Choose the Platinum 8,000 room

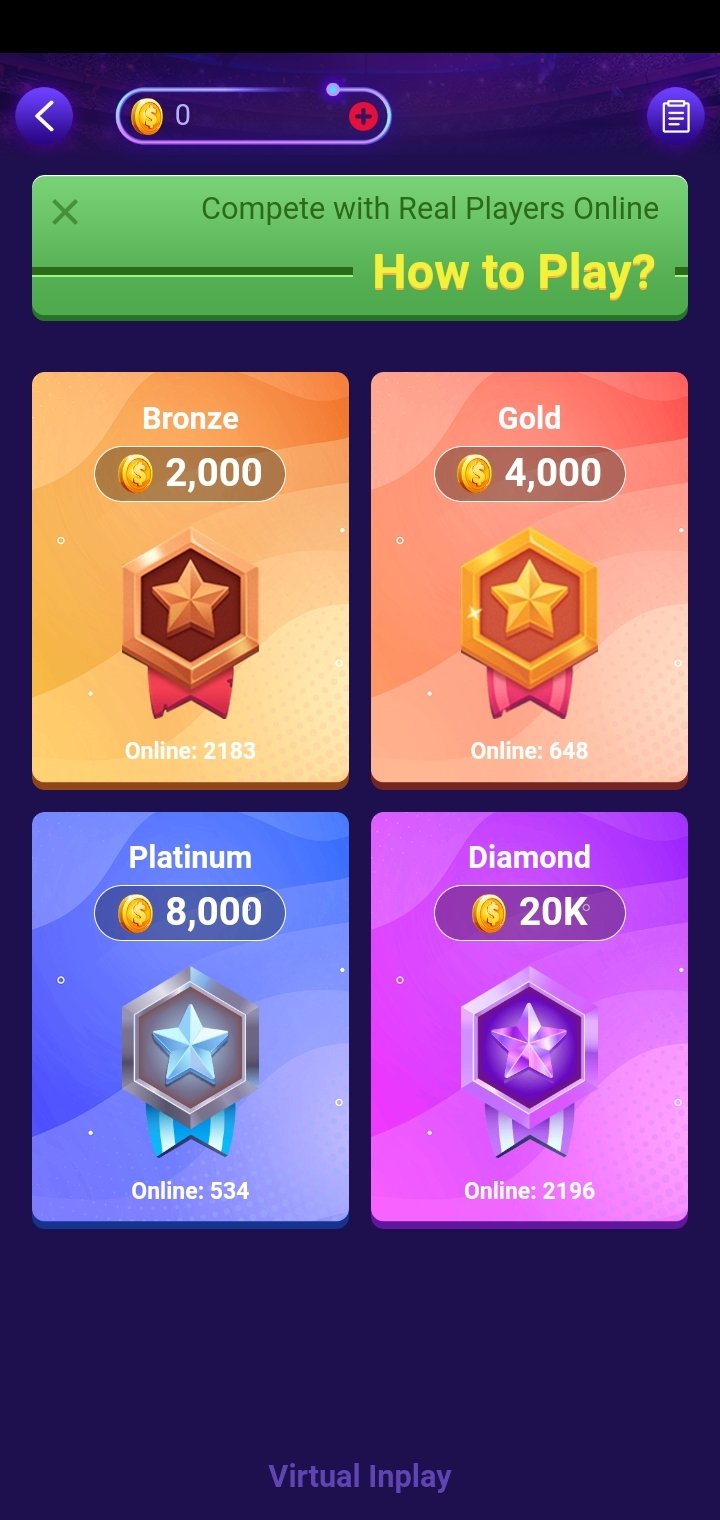click(x=190, y=1018)
